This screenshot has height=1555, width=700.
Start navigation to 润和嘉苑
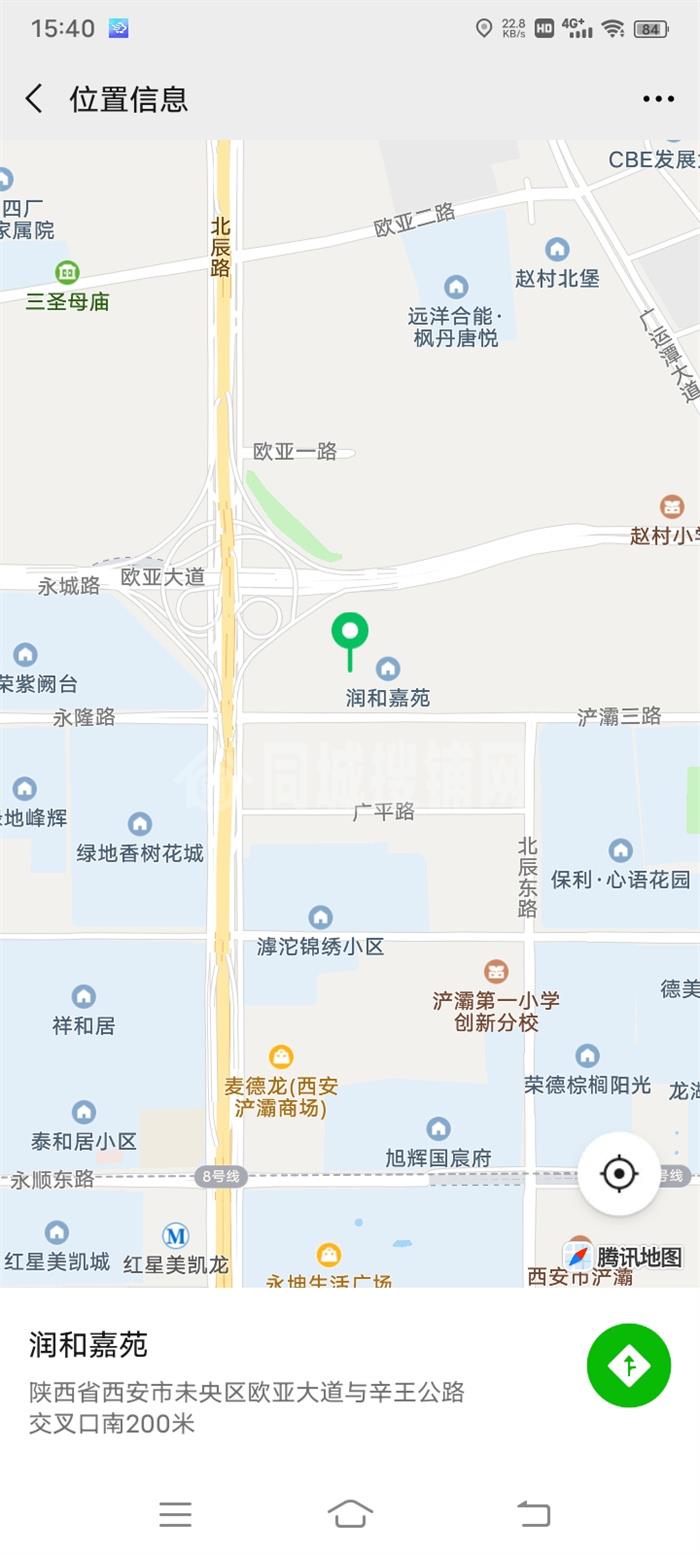click(x=628, y=1365)
